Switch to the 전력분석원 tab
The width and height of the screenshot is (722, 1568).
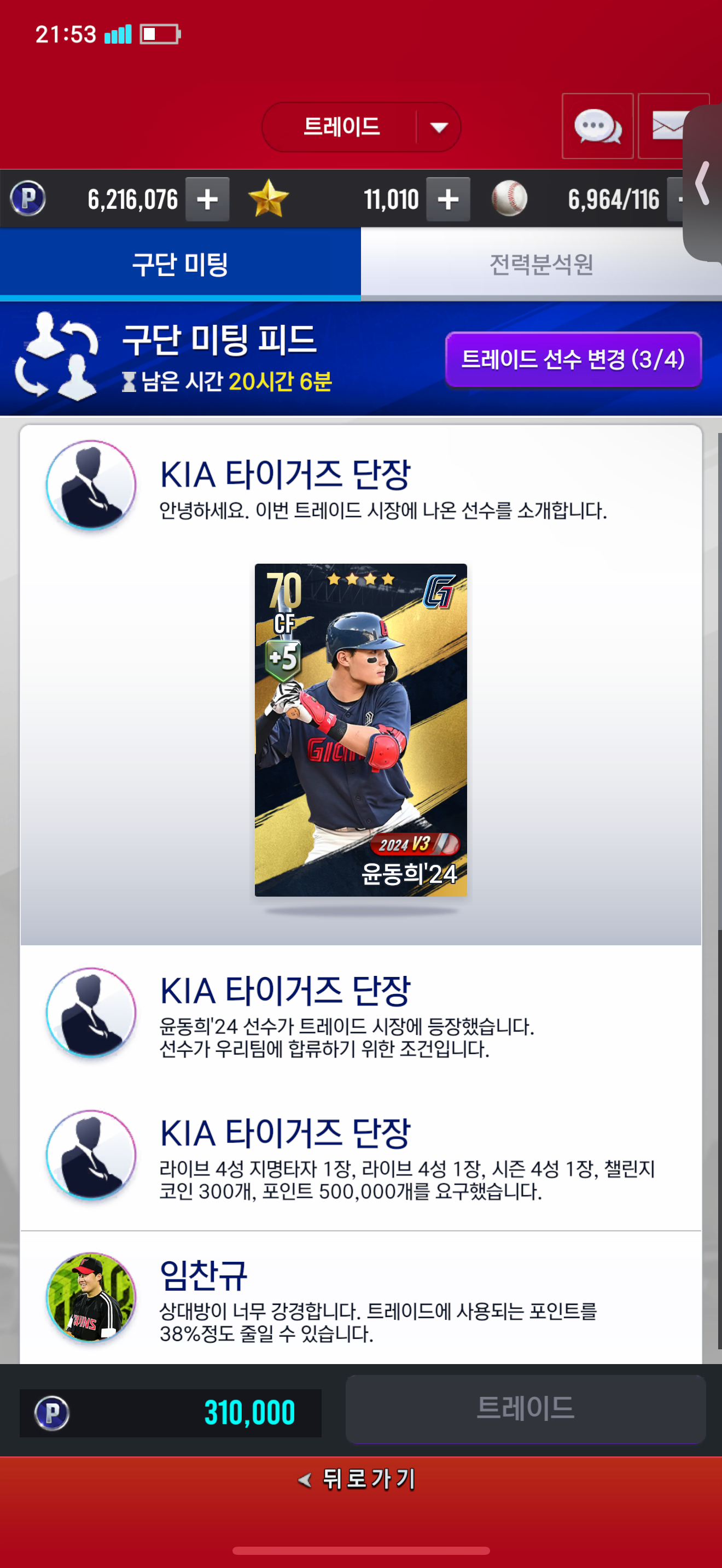pos(540,264)
